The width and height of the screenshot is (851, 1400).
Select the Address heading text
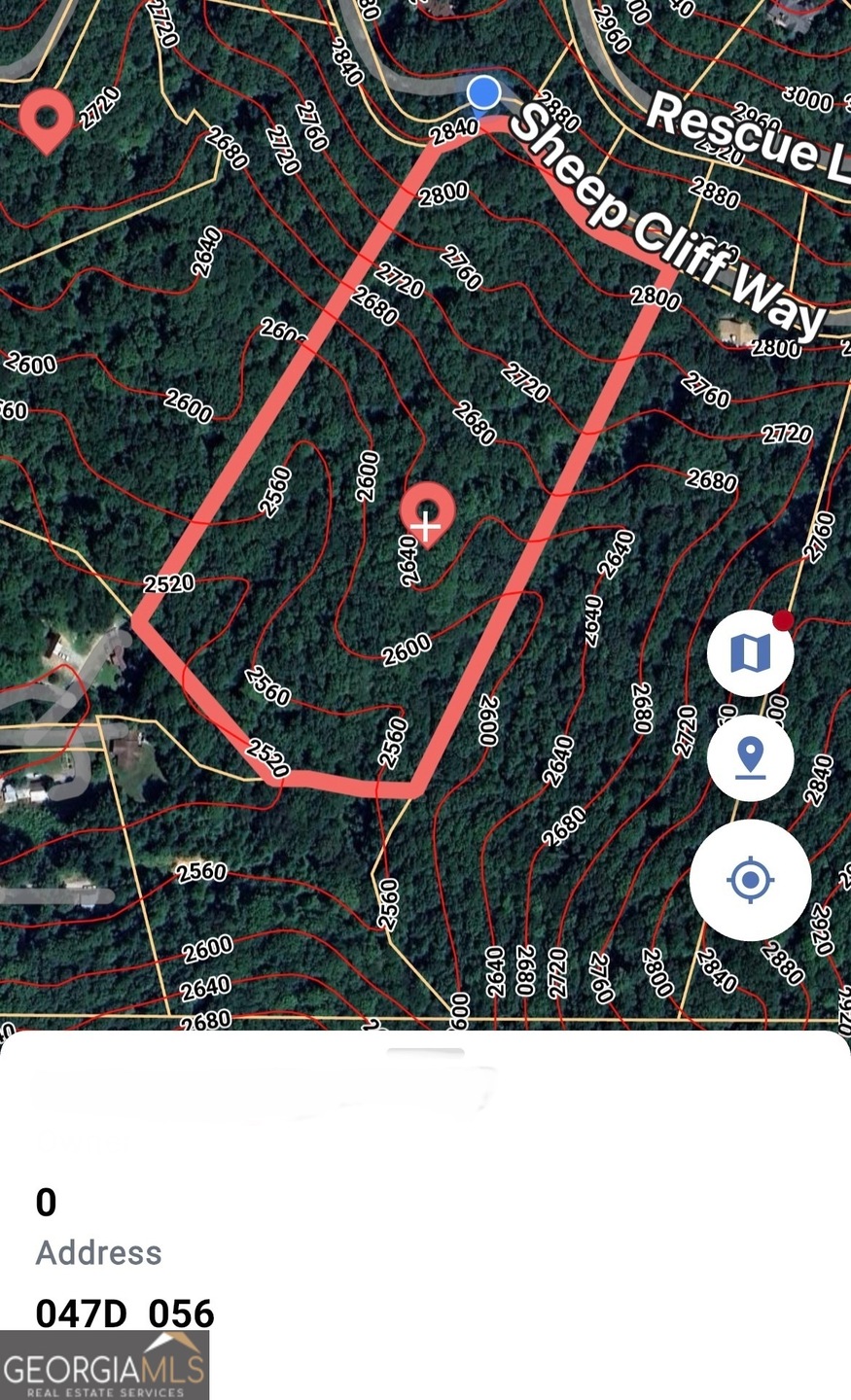click(x=98, y=1253)
